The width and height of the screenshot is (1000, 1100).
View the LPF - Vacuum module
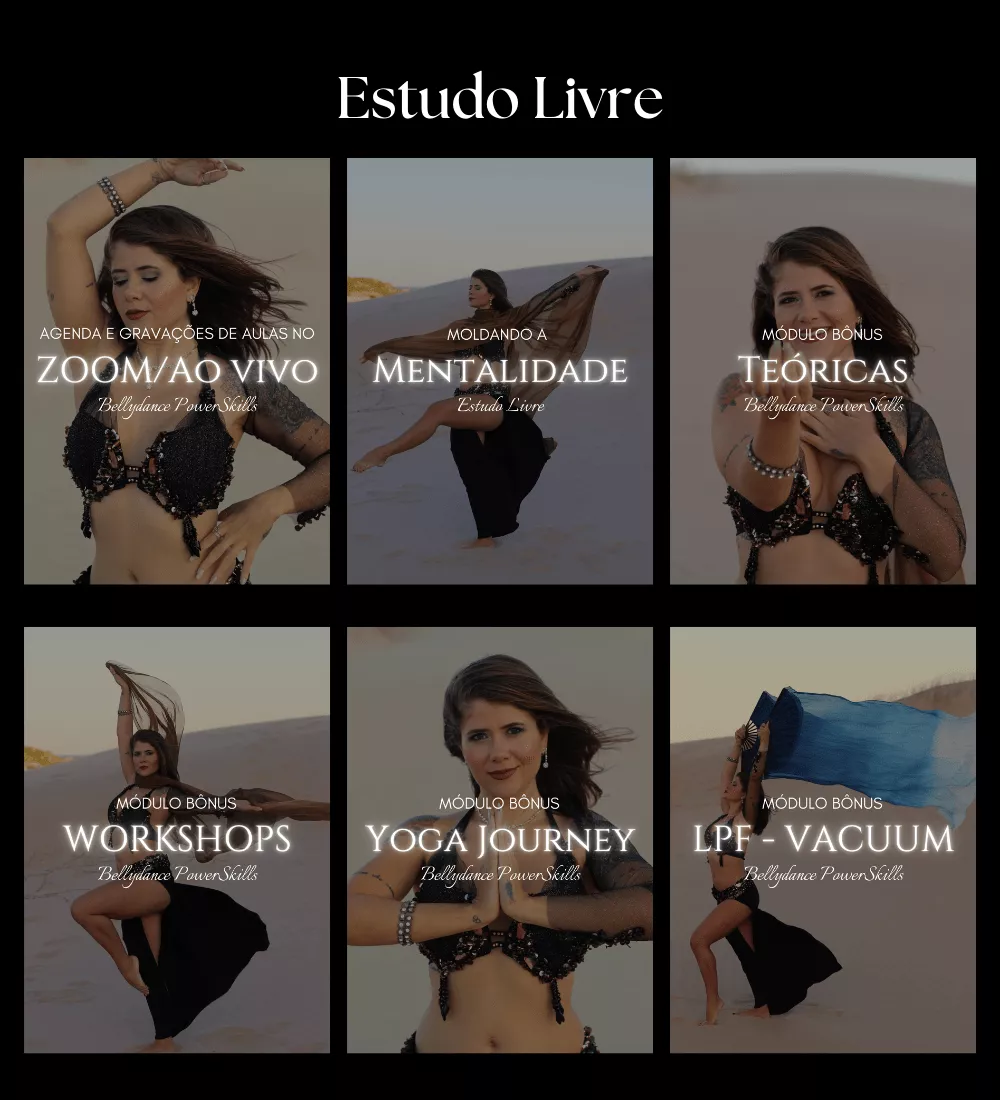pyautogui.click(x=823, y=840)
